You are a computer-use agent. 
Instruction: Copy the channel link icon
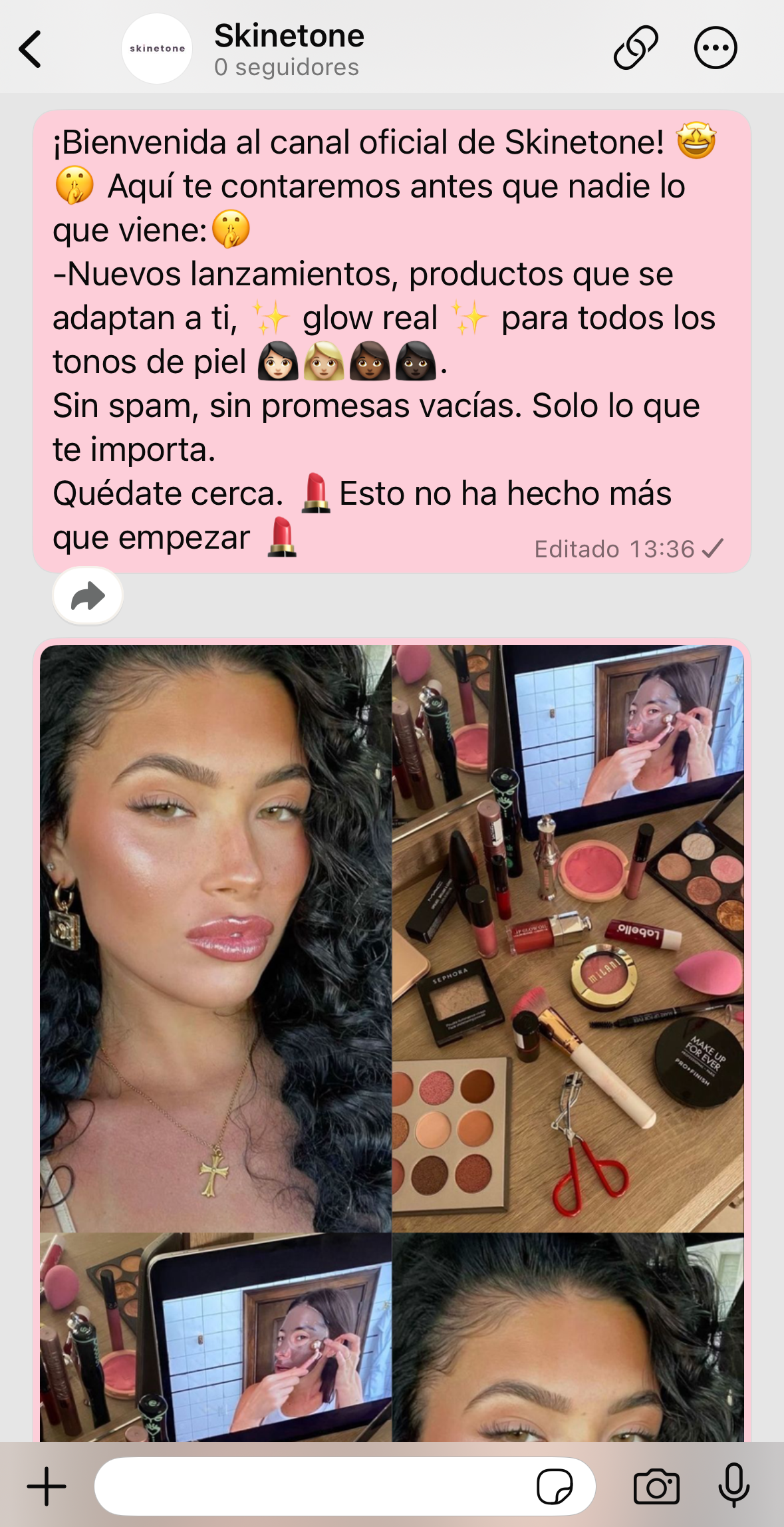click(635, 48)
